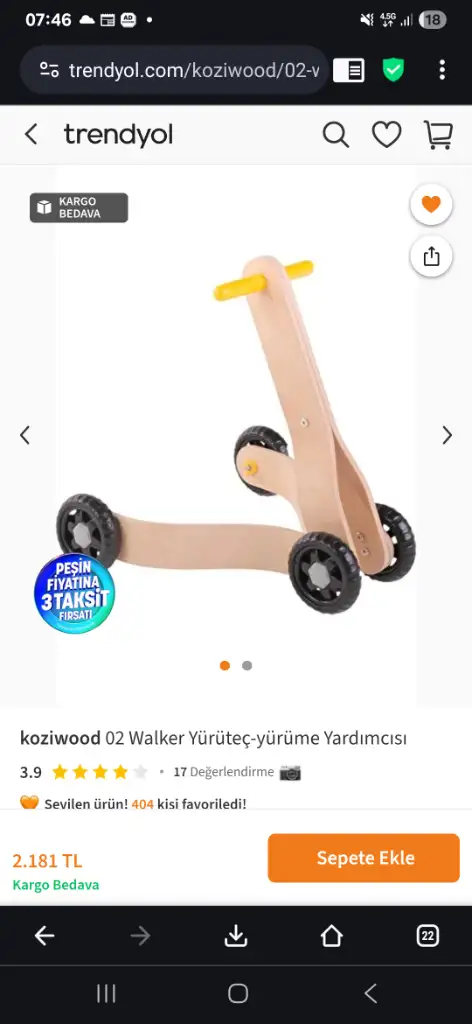Open the browser's green security shield
Viewport: 472px width, 1024px height.
[393, 70]
